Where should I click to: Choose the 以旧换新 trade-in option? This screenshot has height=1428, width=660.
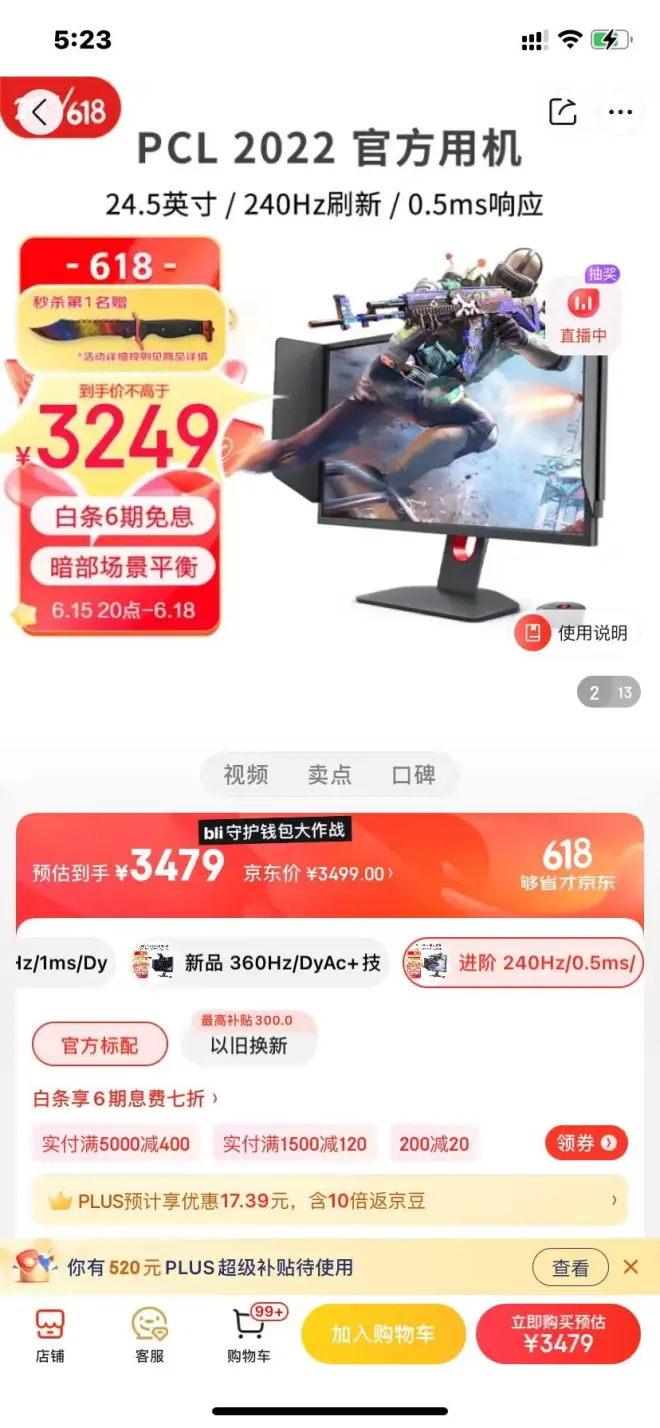tap(248, 1045)
